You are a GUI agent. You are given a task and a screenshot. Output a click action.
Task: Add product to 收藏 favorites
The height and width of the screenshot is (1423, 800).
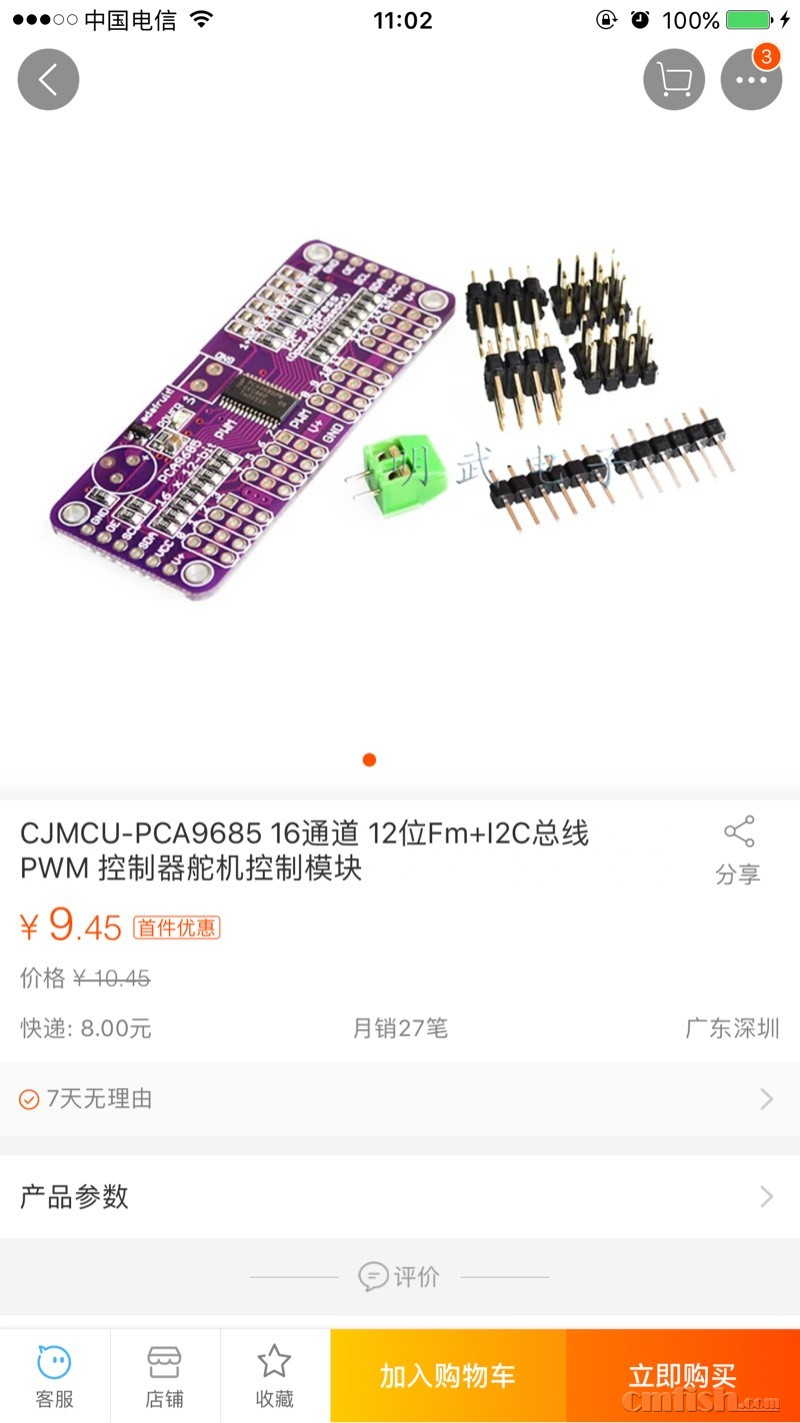point(274,1376)
